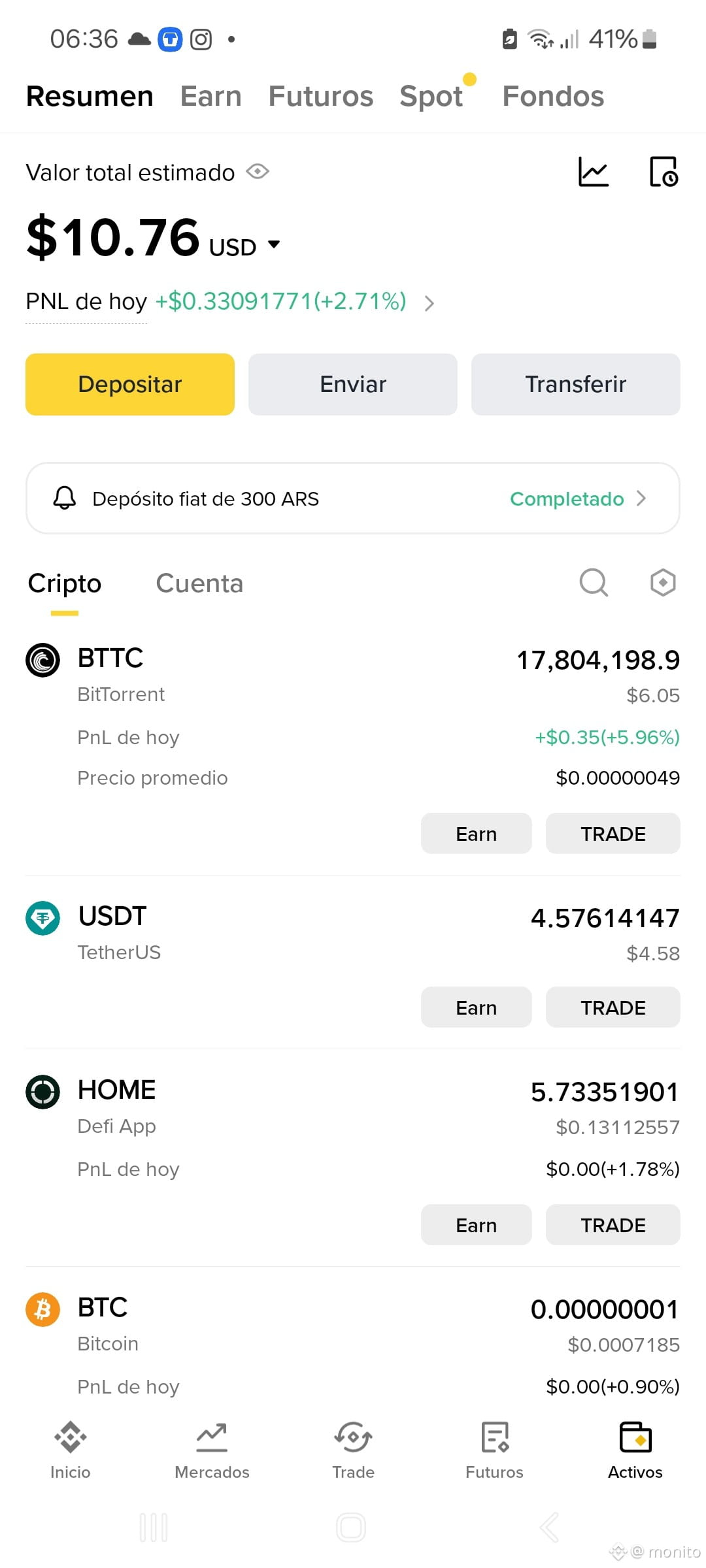
Task: Open the Depósito fiat de 300 ARS notice
Action: pos(353,498)
